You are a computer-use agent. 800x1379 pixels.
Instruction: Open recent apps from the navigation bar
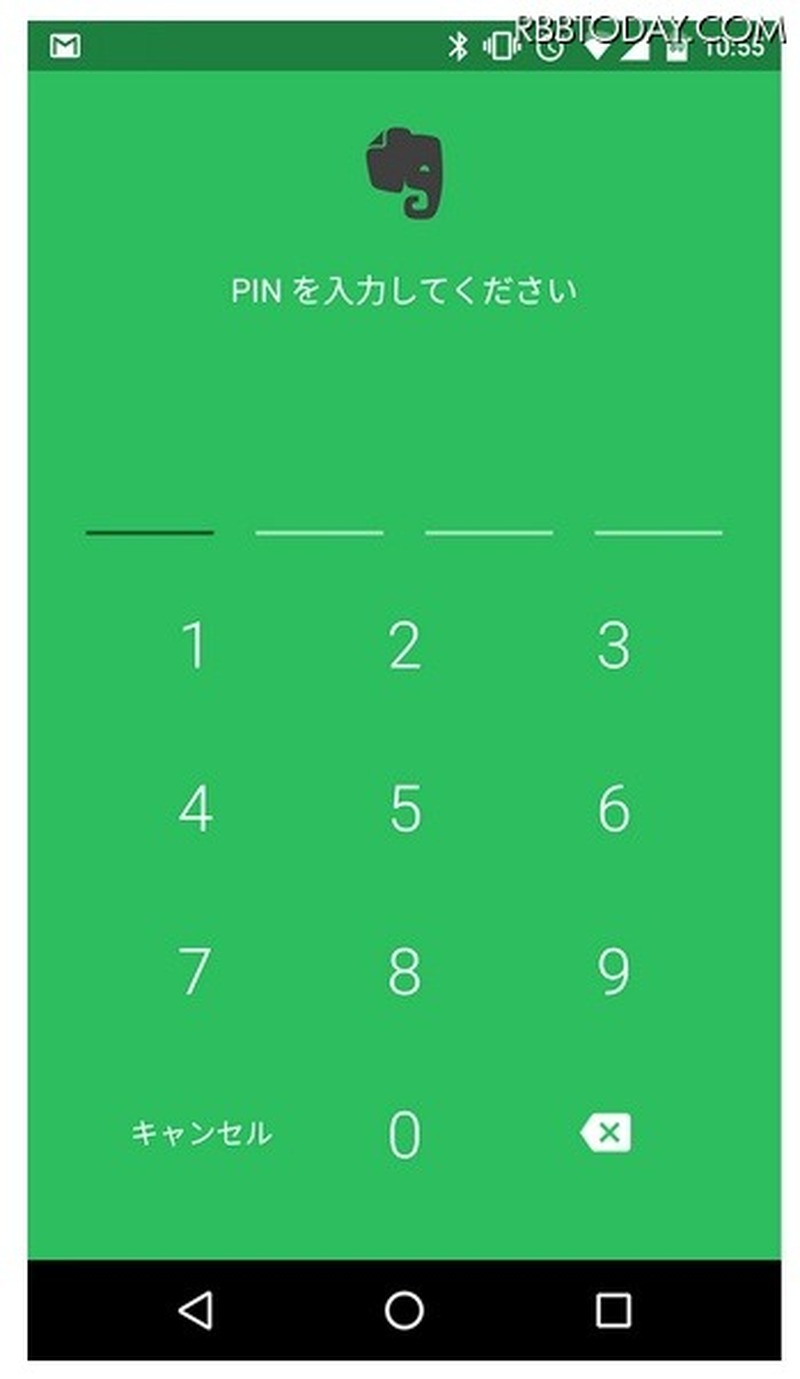(x=612, y=1310)
